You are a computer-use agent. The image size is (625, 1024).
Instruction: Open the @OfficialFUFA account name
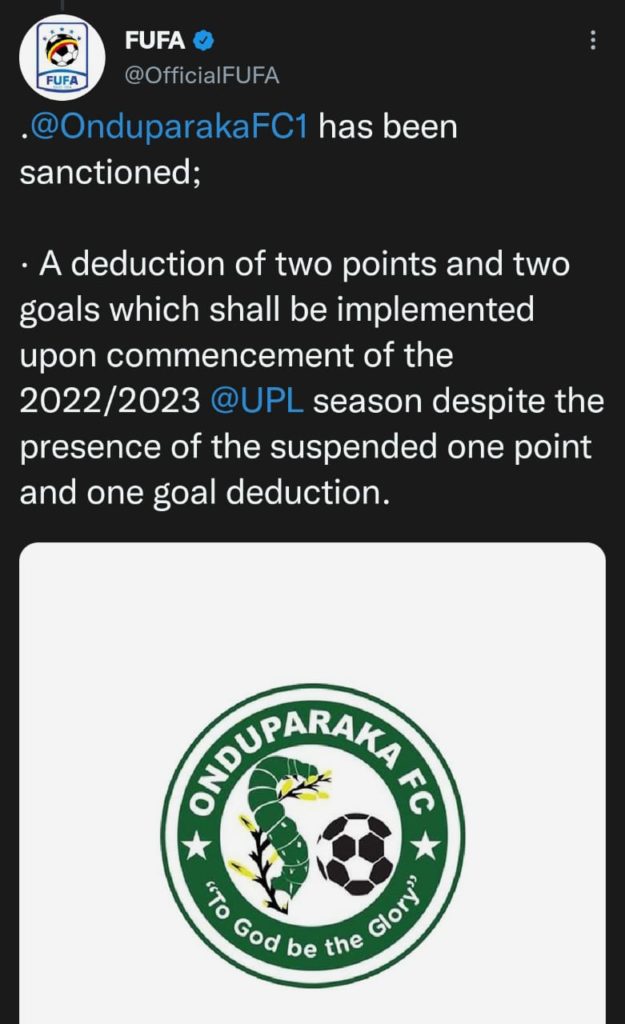pos(202,76)
